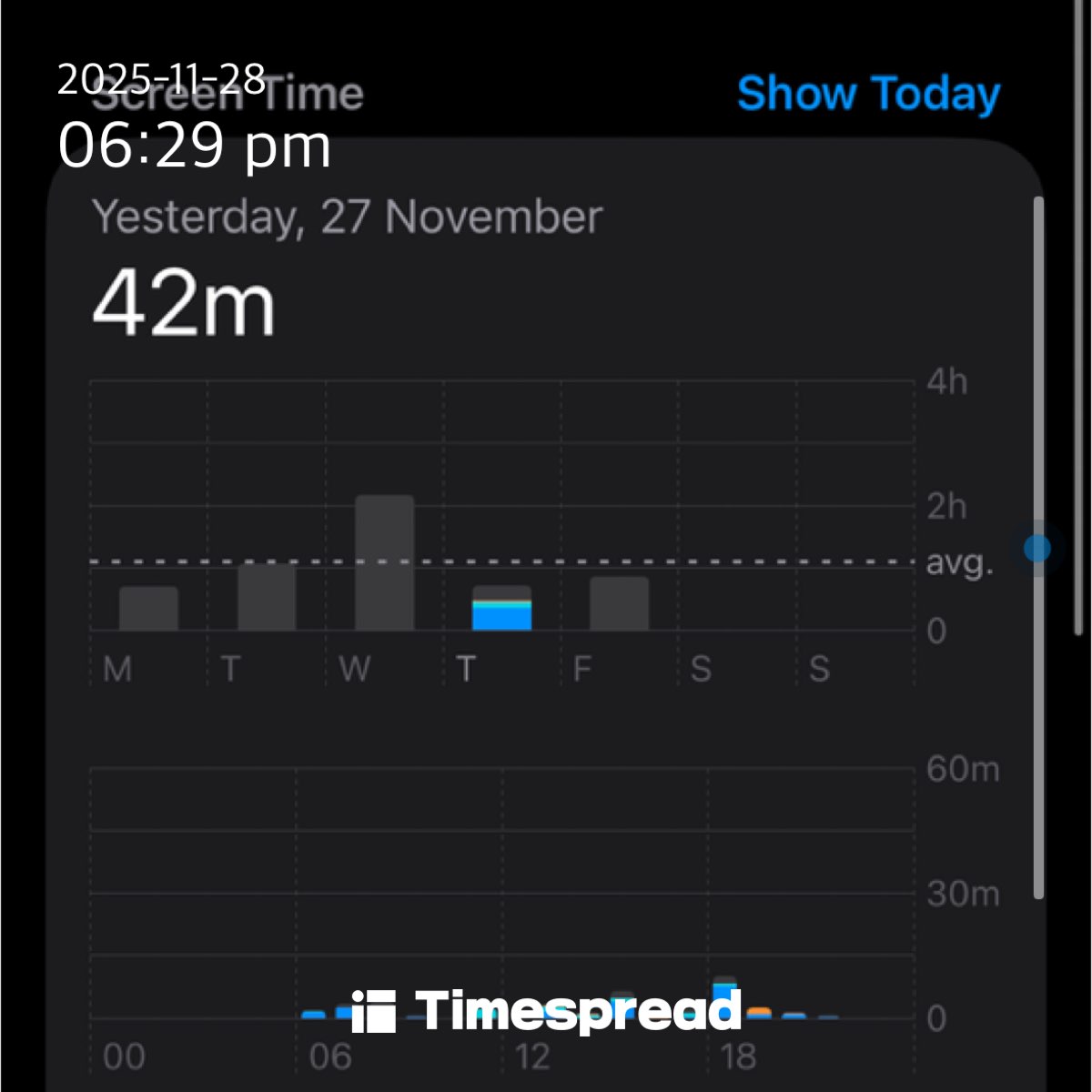Viewport: 1092px width, 1092px height.
Task: Choose Friday's bar in the weekly chart
Action: tap(619, 603)
